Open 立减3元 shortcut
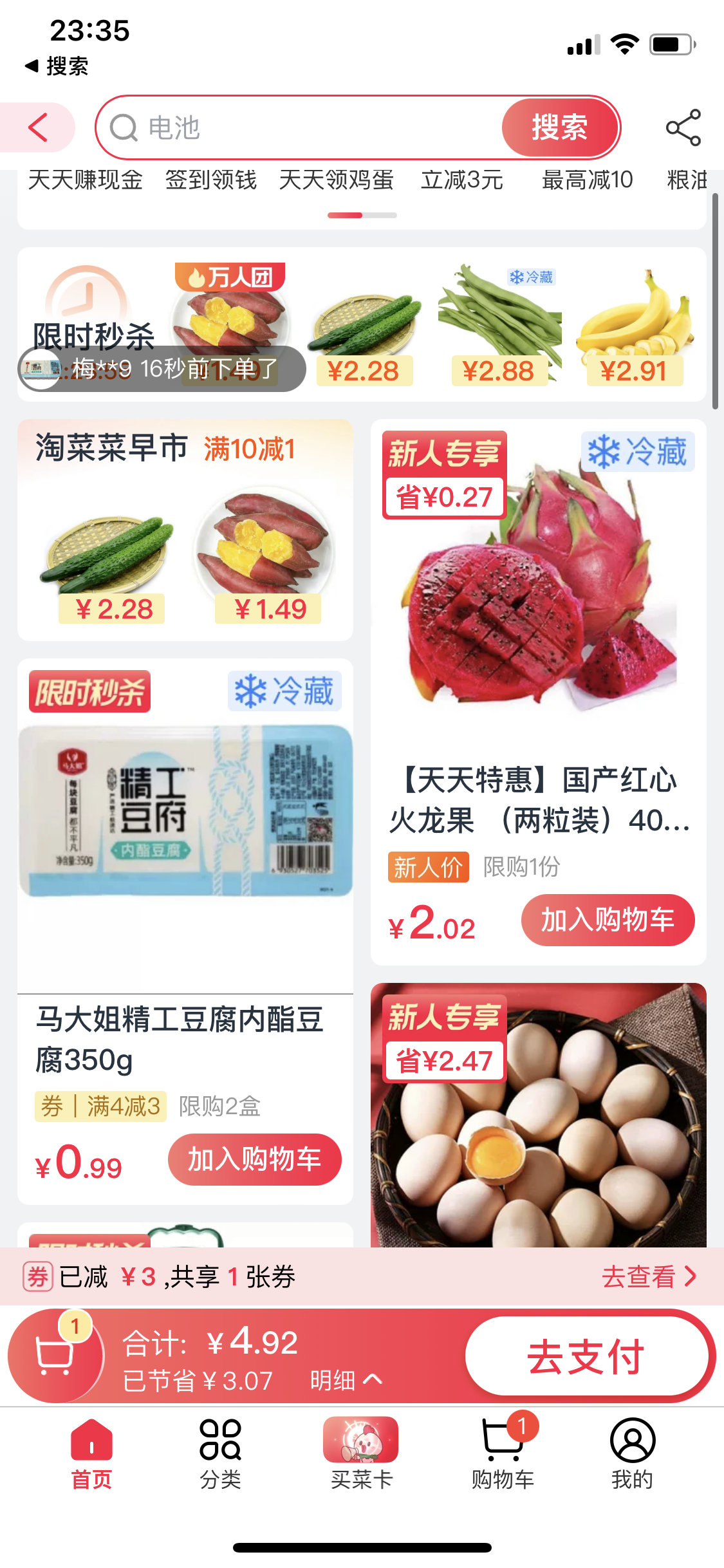The height and width of the screenshot is (1568, 724). 462,180
